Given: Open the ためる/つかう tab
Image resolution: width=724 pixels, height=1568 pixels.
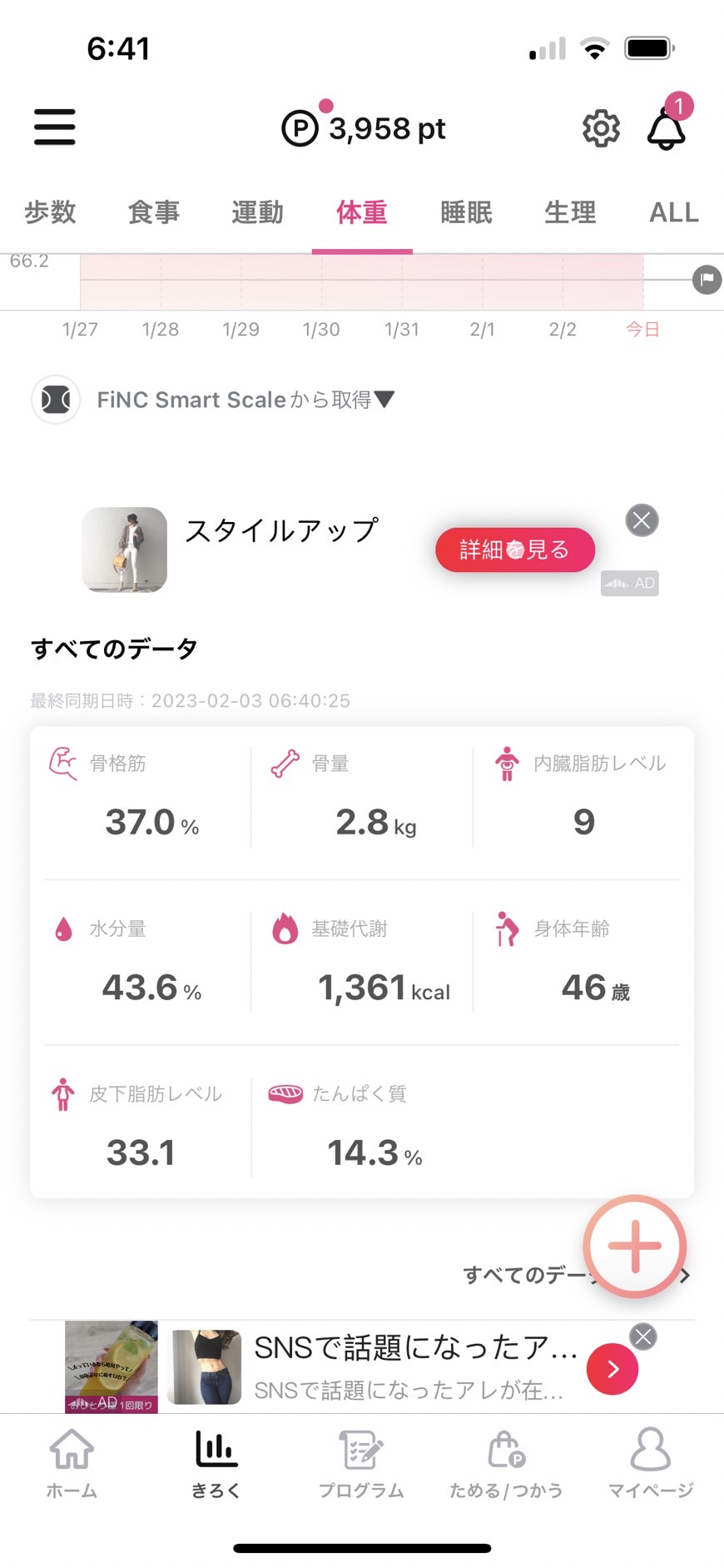Looking at the screenshot, I should click(506, 1465).
